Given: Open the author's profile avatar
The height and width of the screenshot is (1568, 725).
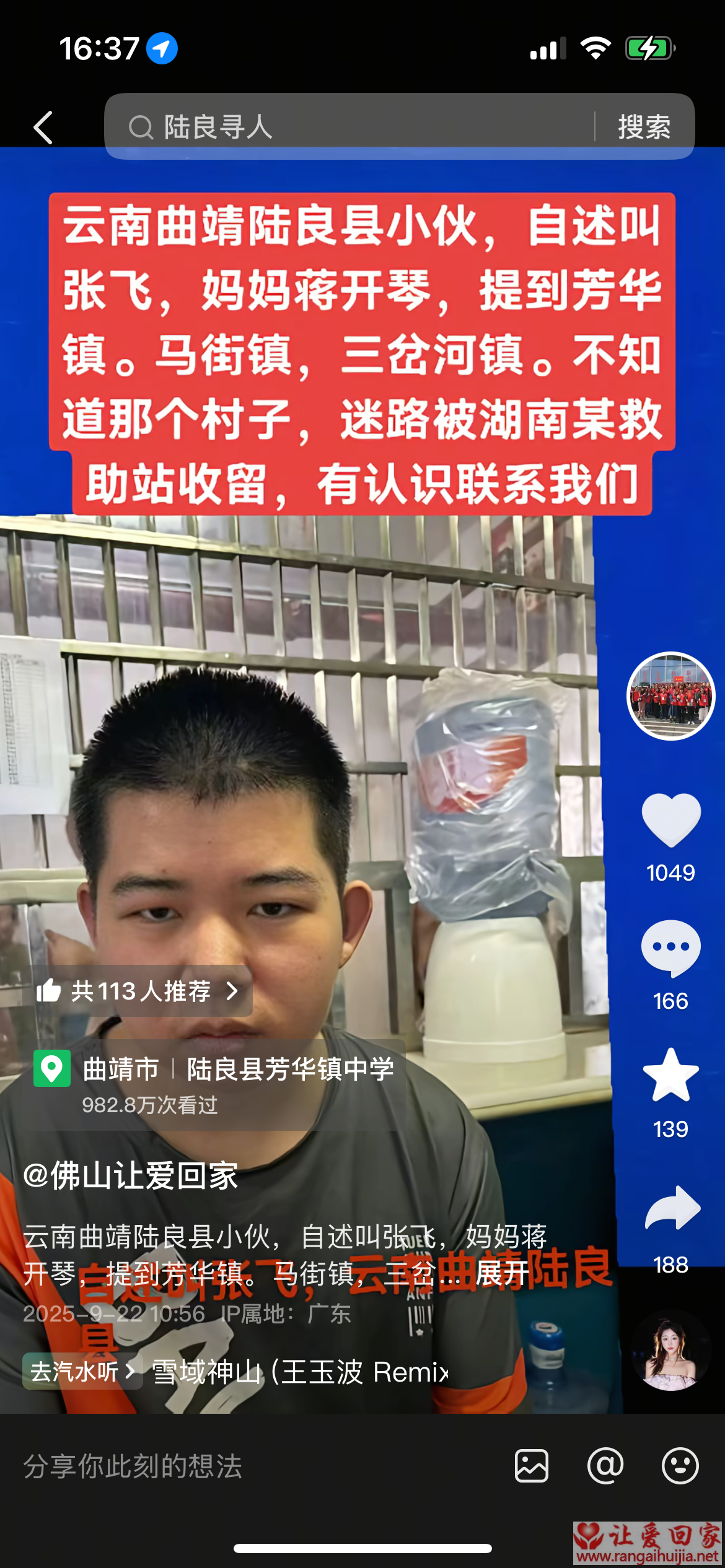Looking at the screenshot, I should (x=670, y=696).
